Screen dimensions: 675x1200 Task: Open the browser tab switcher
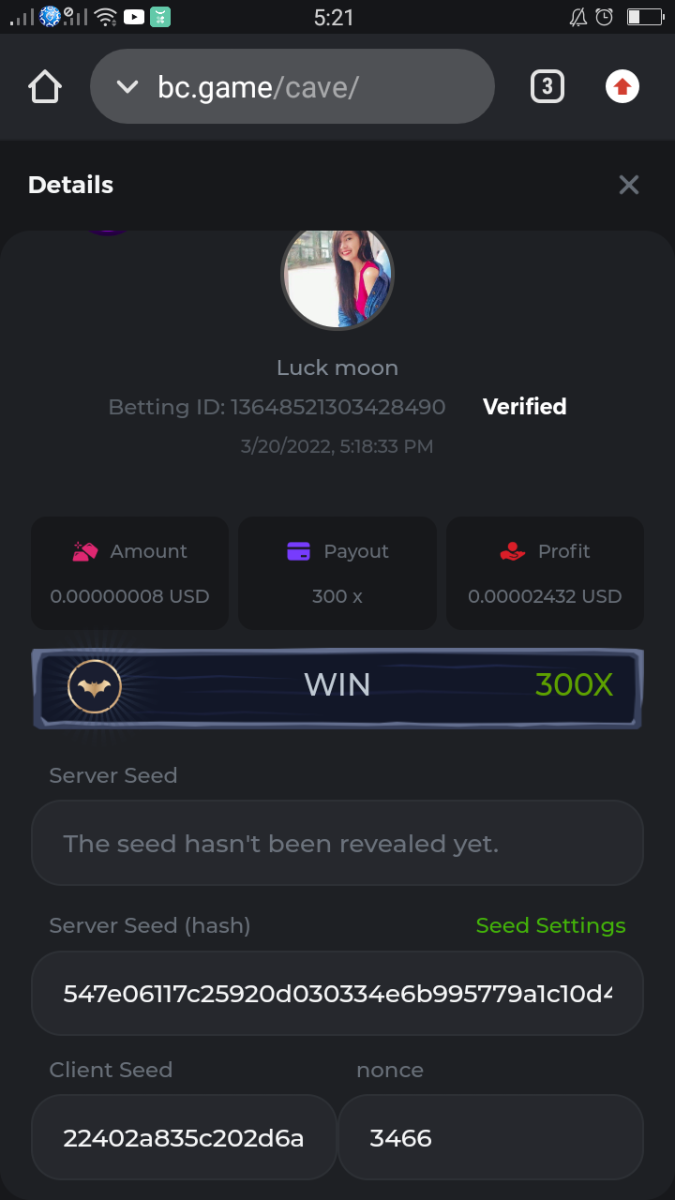point(546,87)
